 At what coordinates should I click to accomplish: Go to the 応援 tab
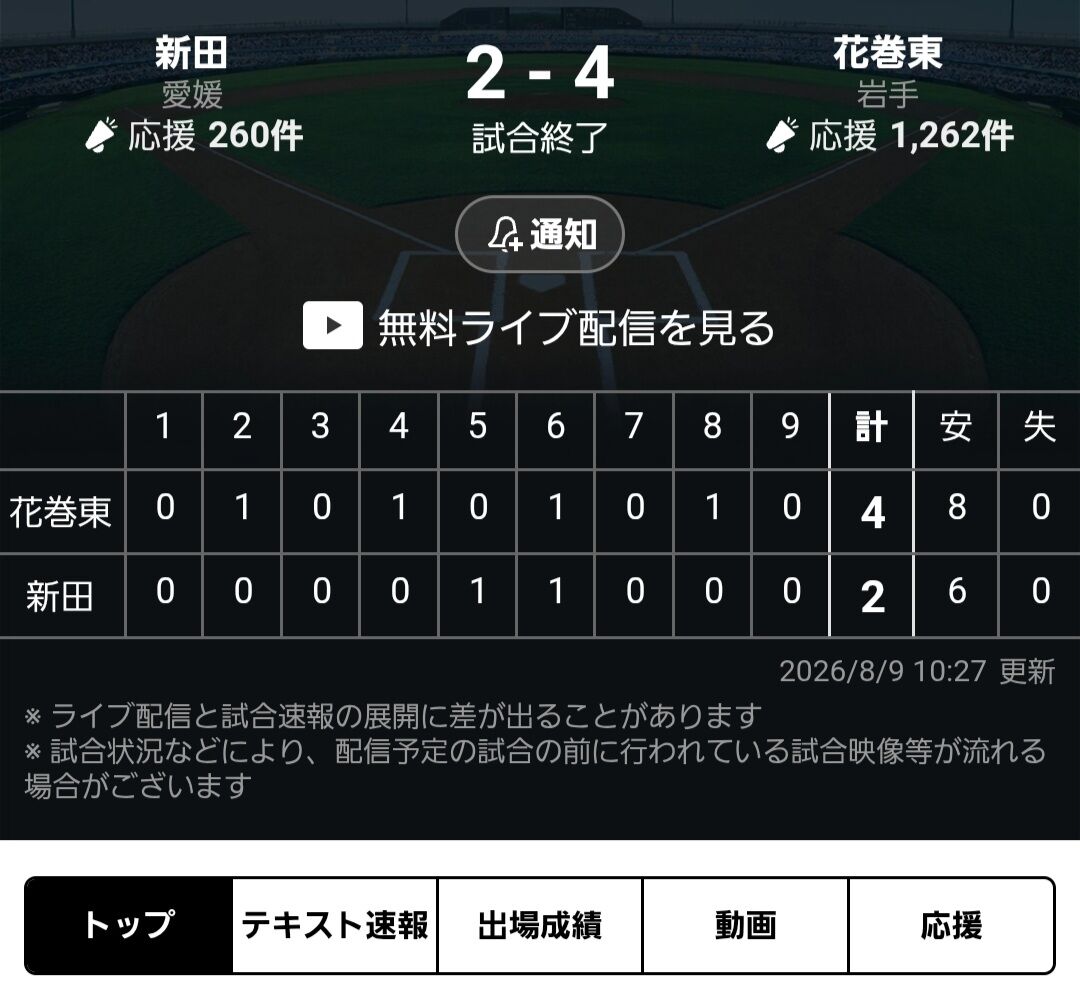tap(951, 925)
